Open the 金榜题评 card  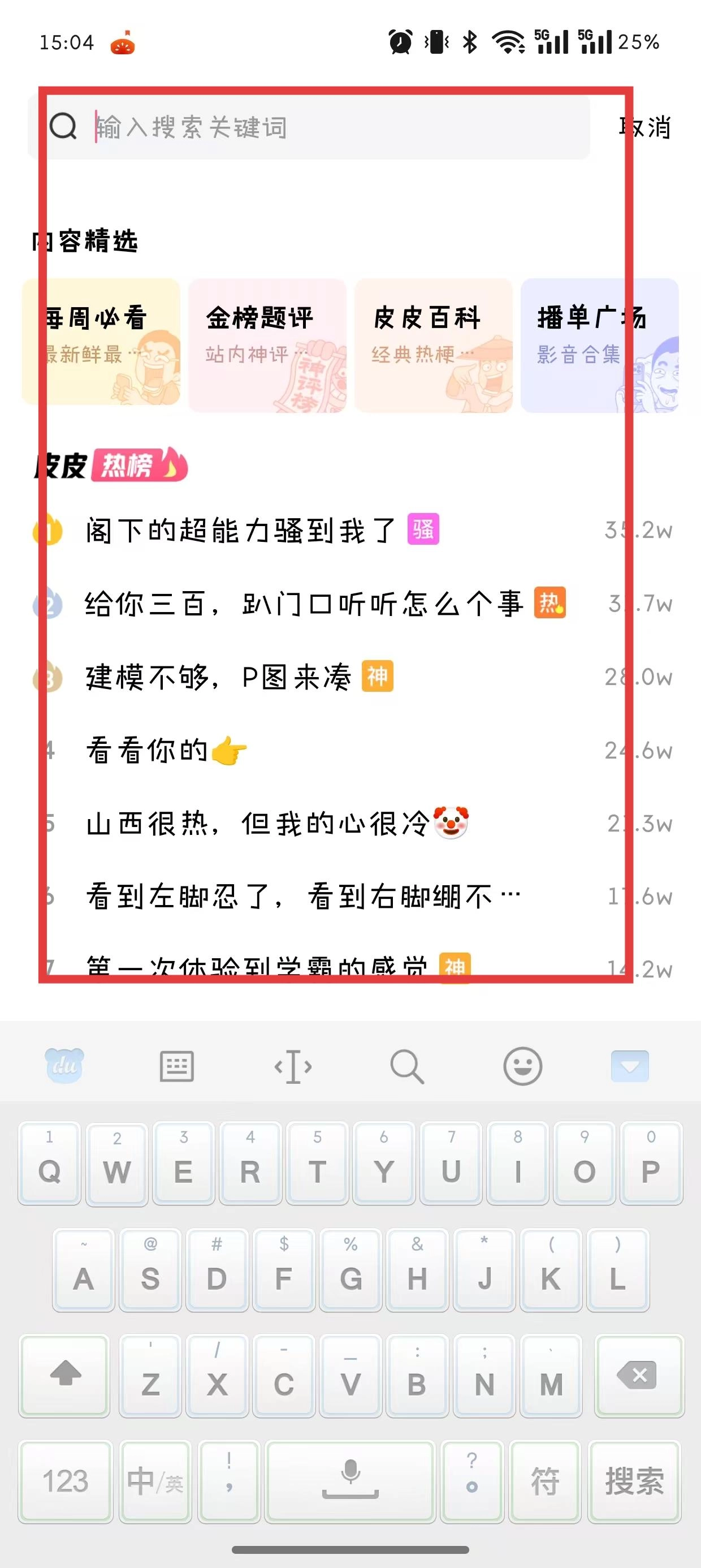266,345
